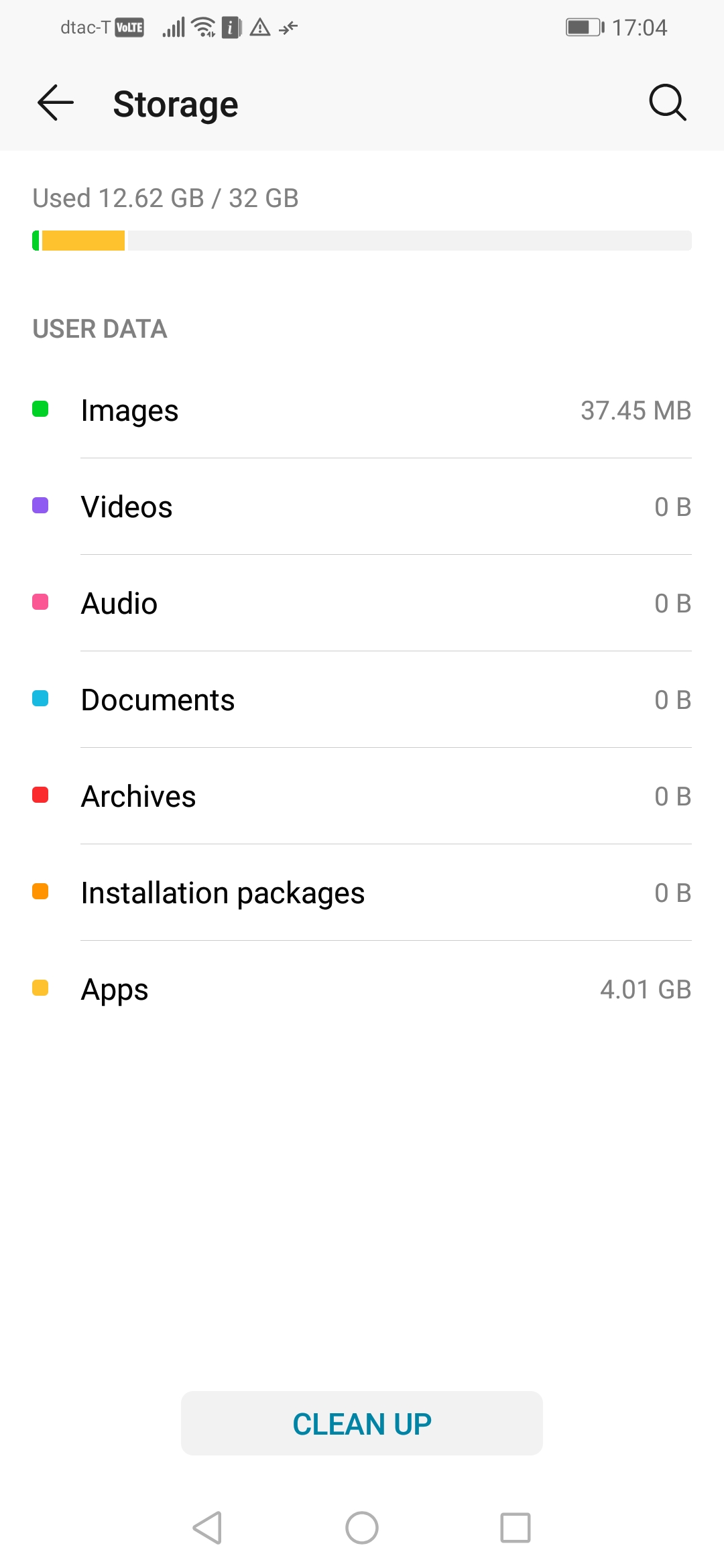Tap the CLEAN UP button

(362, 1423)
